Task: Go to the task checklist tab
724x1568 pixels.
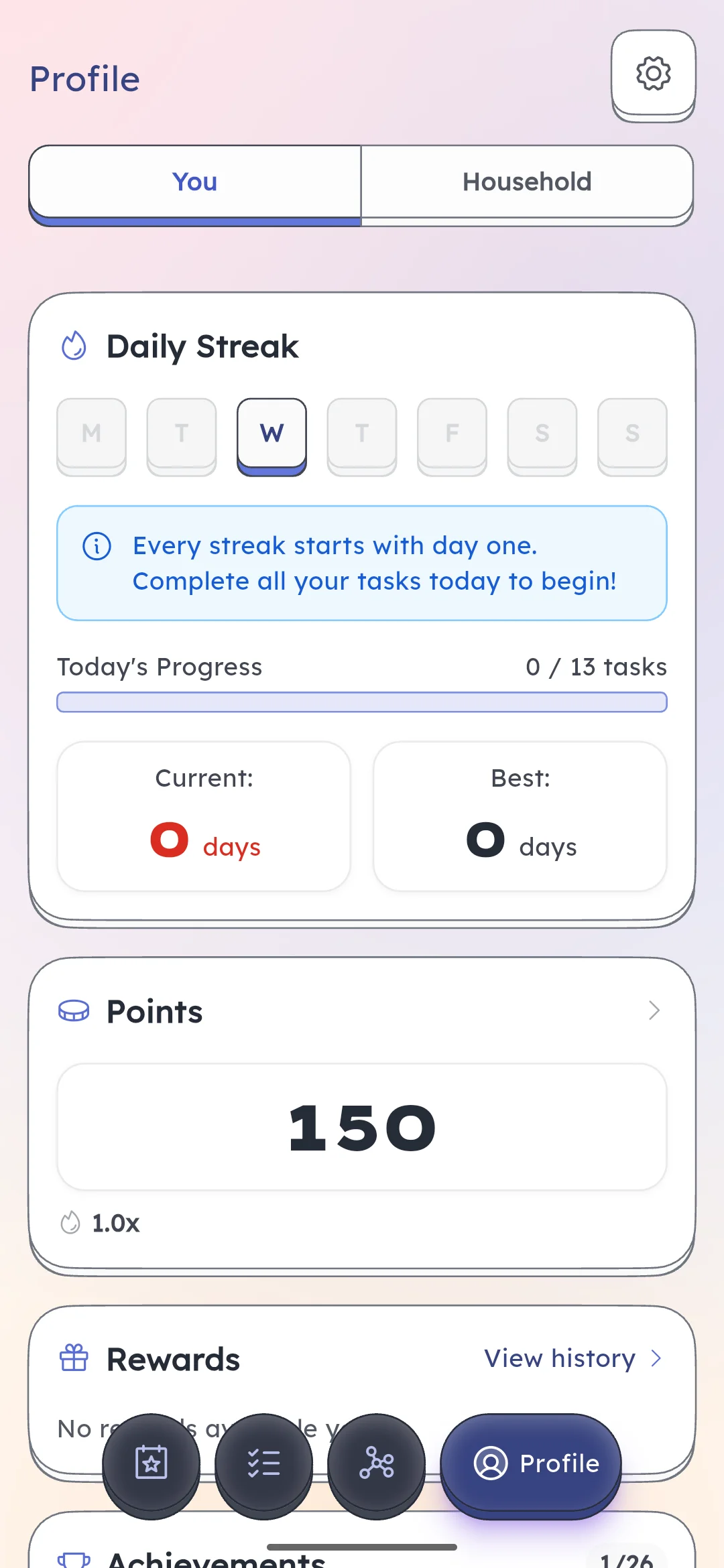Action: click(x=264, y=1463)
